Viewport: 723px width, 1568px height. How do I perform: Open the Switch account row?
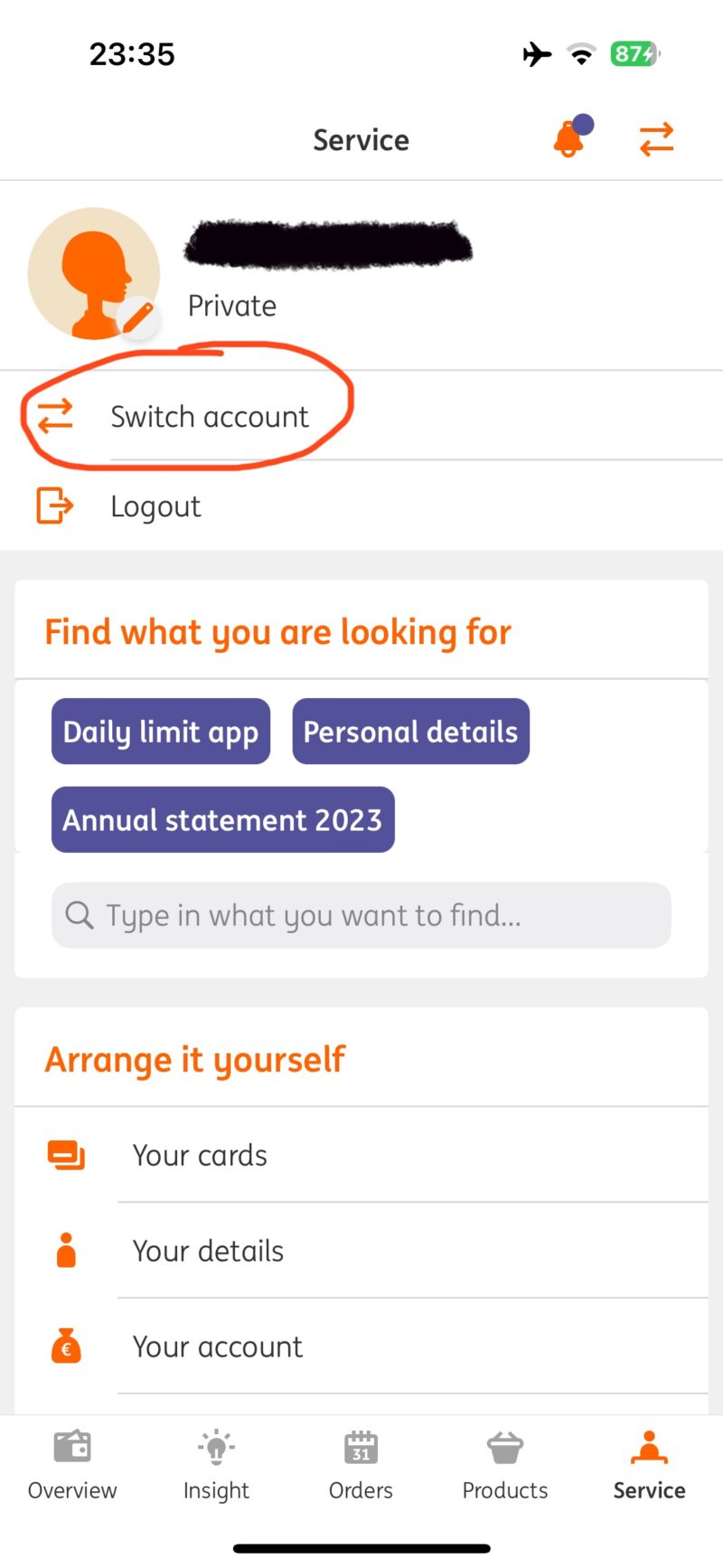pos(361,416)
